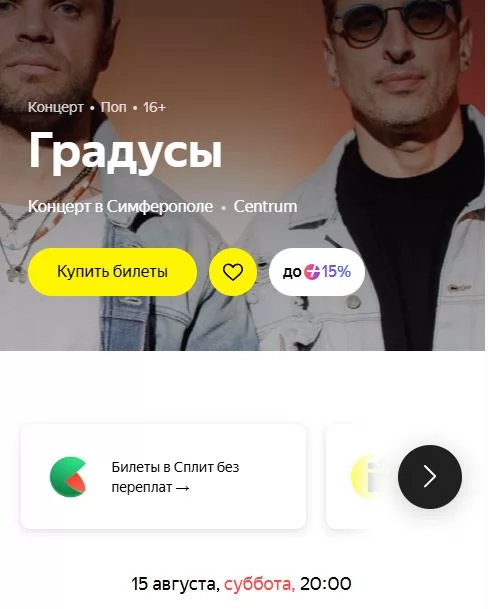Image resolution: width=488 pixels, height=609 pixels.
Task: Add Градусы concert to favorites
Action: [233, 272]
